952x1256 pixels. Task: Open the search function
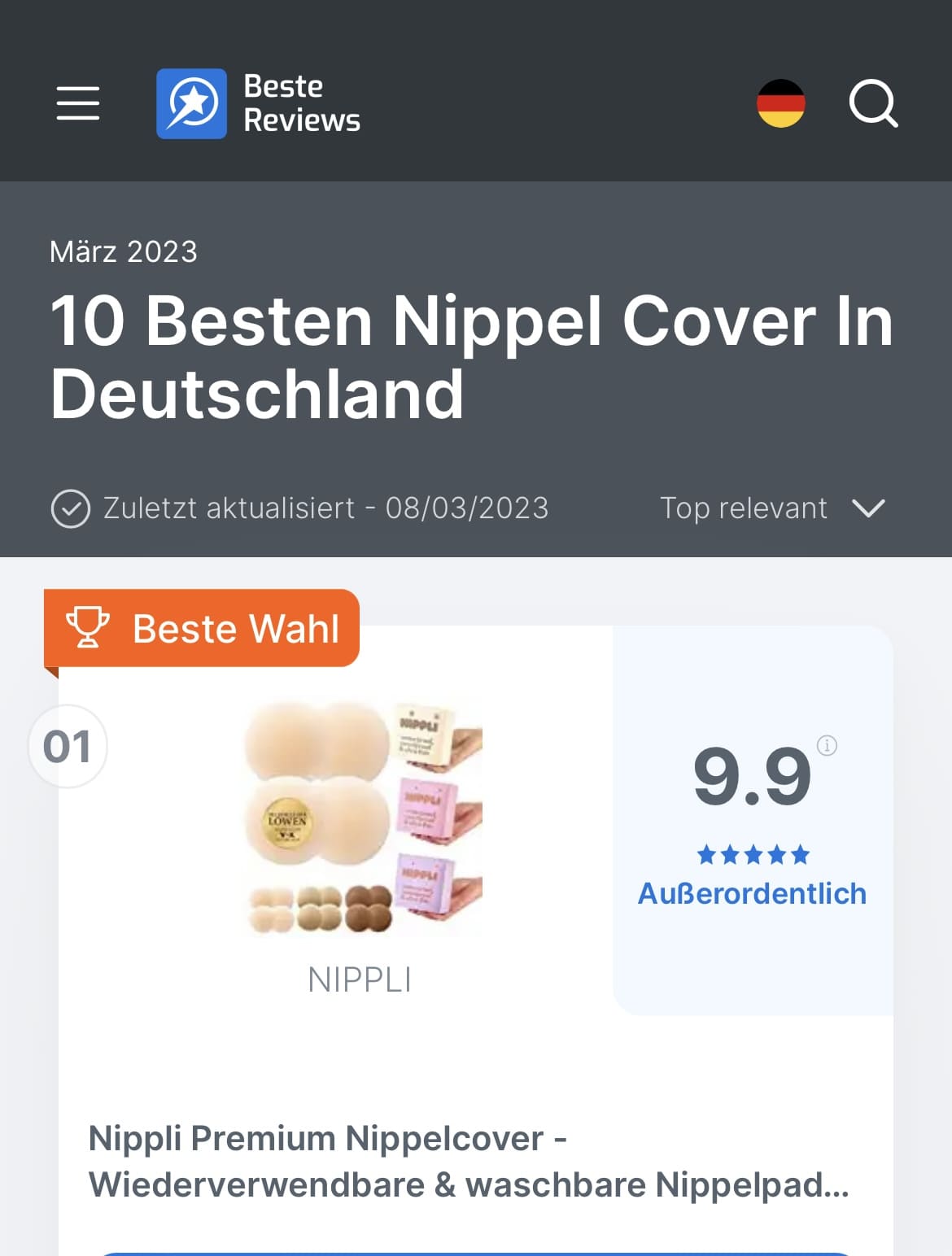coord(875,103)
